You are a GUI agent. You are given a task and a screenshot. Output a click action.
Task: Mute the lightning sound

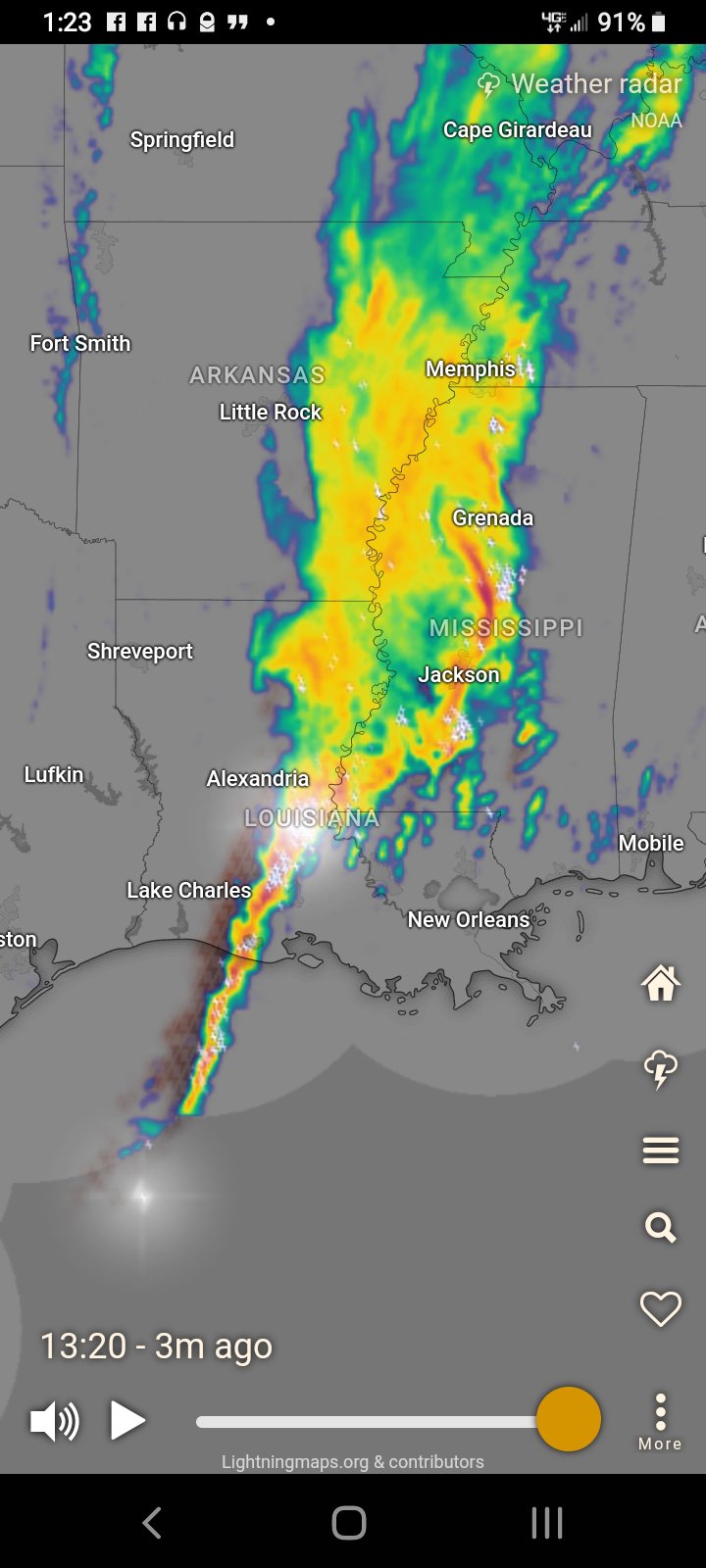[x=55, y=1421]
